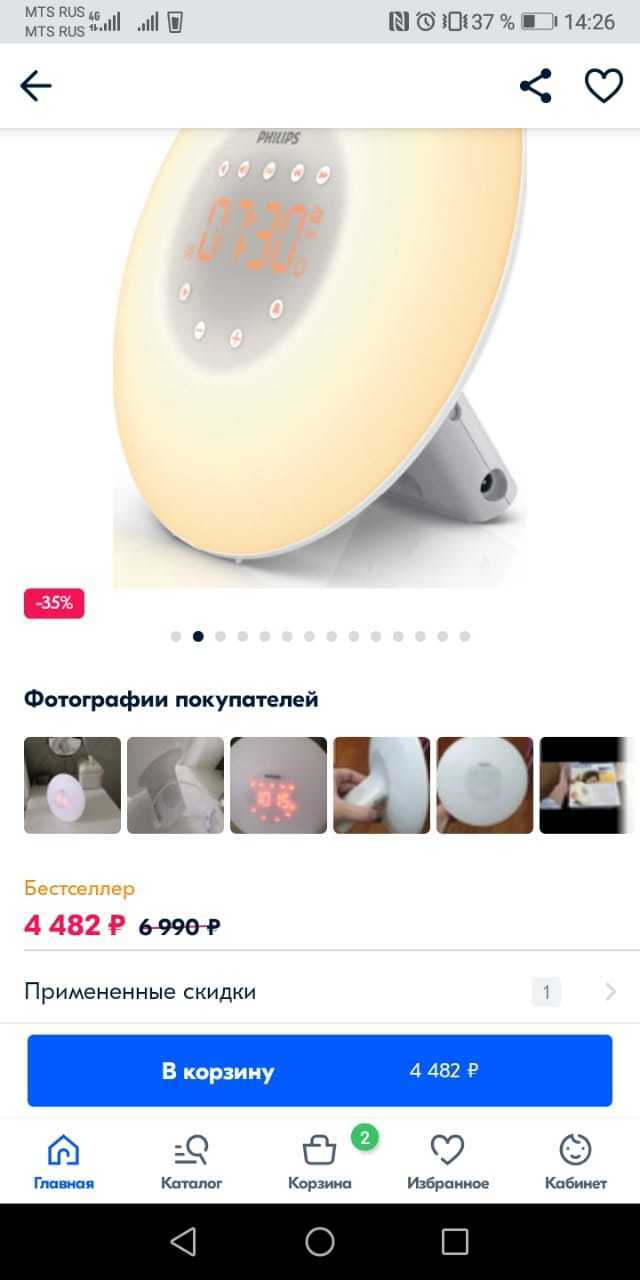640x1280 pixels.
Task: Open the Кабинет tab
Action: (576, 1160)
